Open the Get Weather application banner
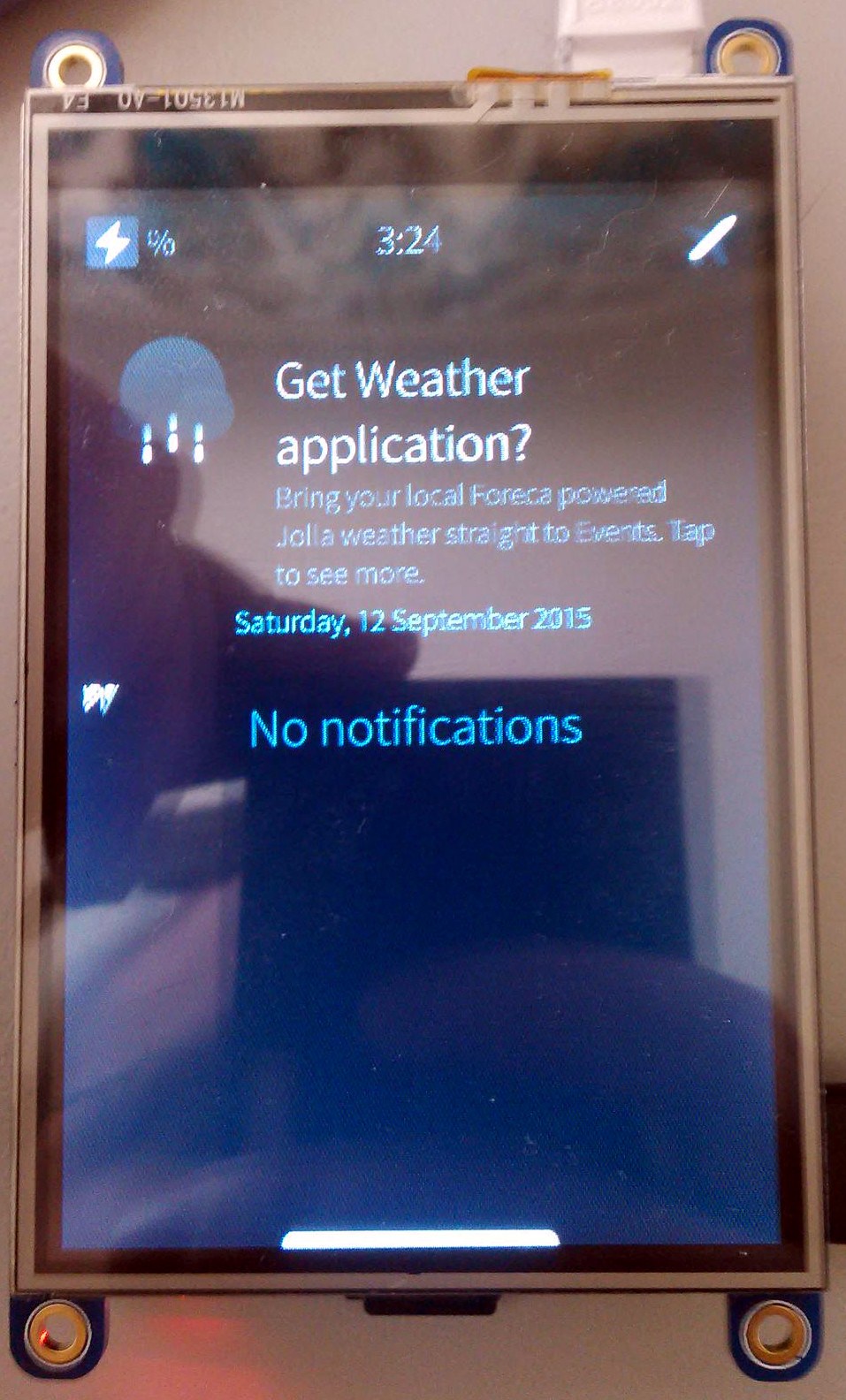The height and width of the screenshot is (1400, 846). (x=415, y=468)
